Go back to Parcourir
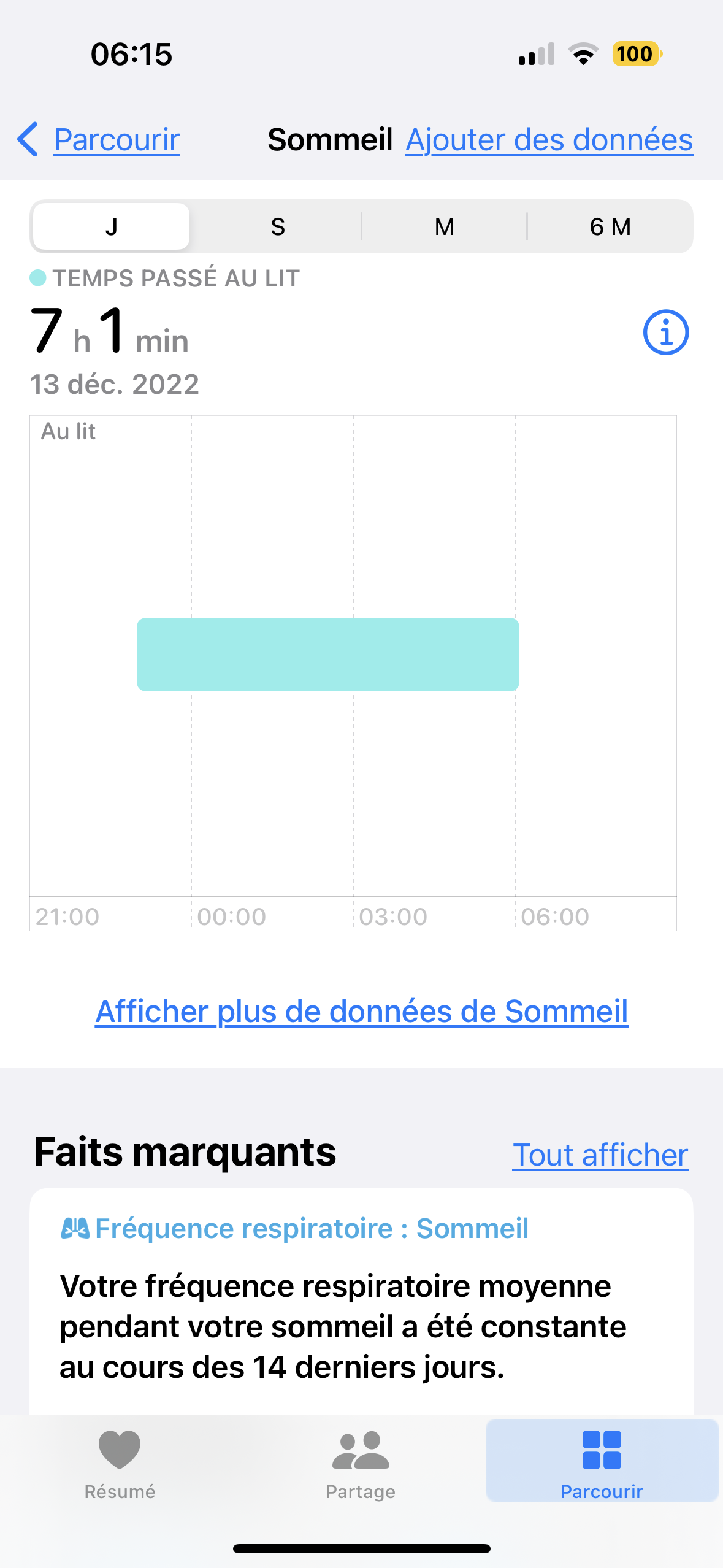The height and width of the screenshot is (1568, 723). (x=99, y=140)
